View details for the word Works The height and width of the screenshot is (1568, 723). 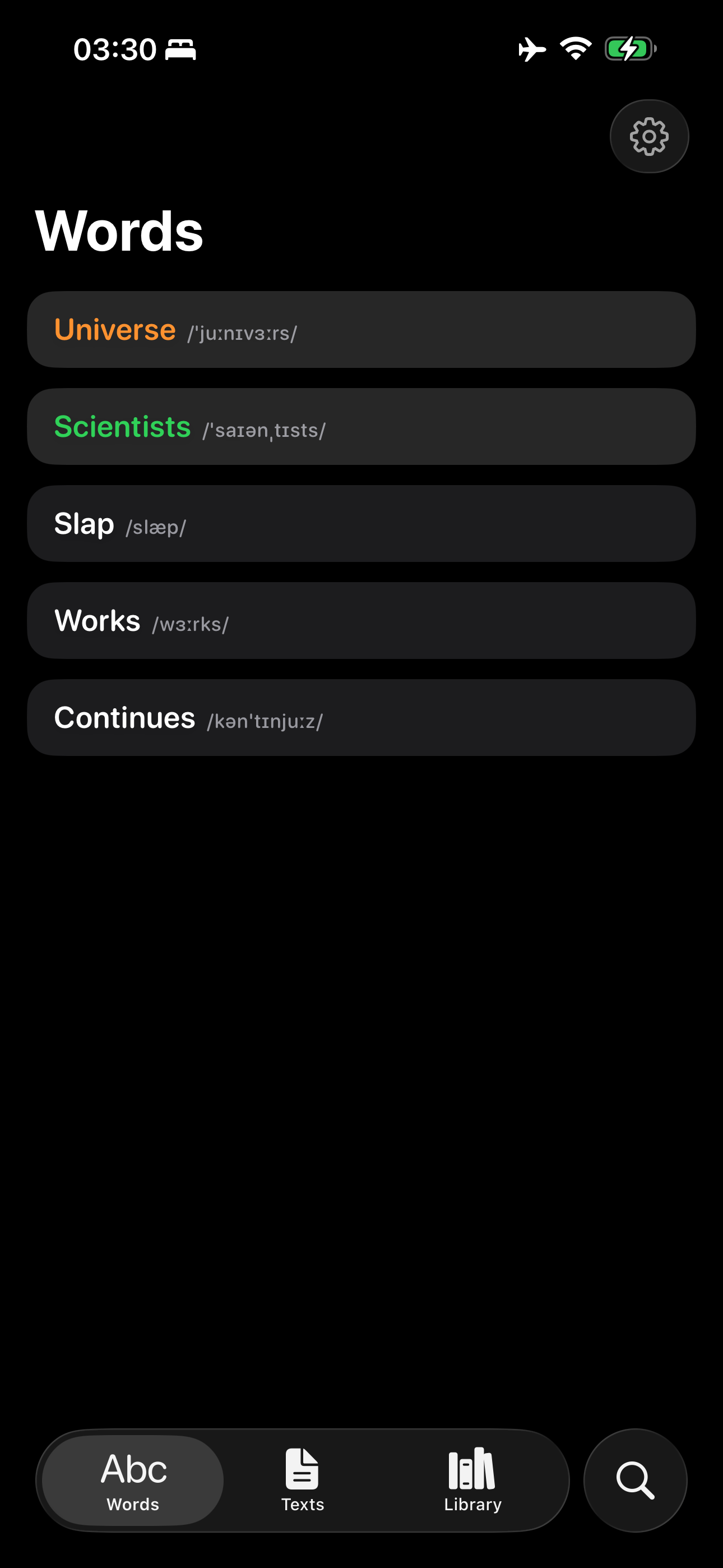[x=361, y=620]
